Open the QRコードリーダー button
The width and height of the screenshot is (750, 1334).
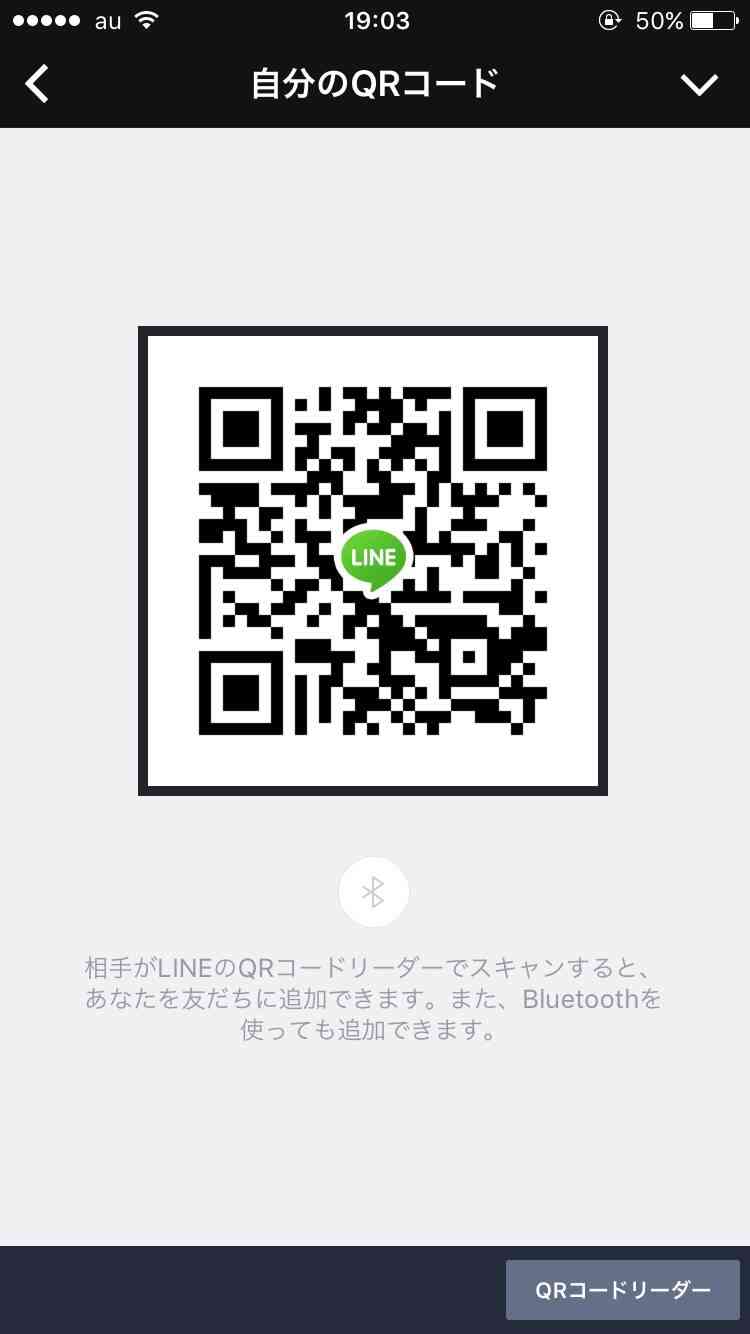622,1290
